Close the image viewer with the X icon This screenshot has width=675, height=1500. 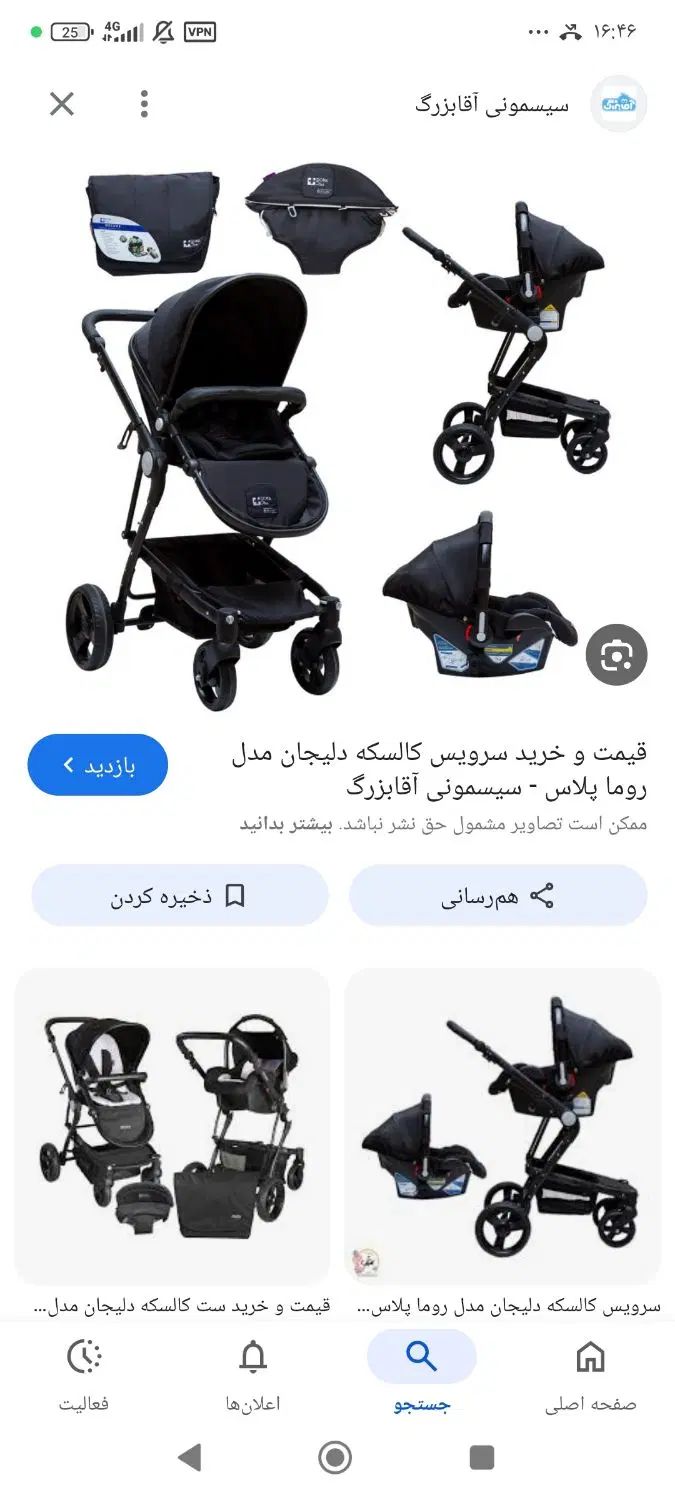pyautogui.click(x=62, y=104)
